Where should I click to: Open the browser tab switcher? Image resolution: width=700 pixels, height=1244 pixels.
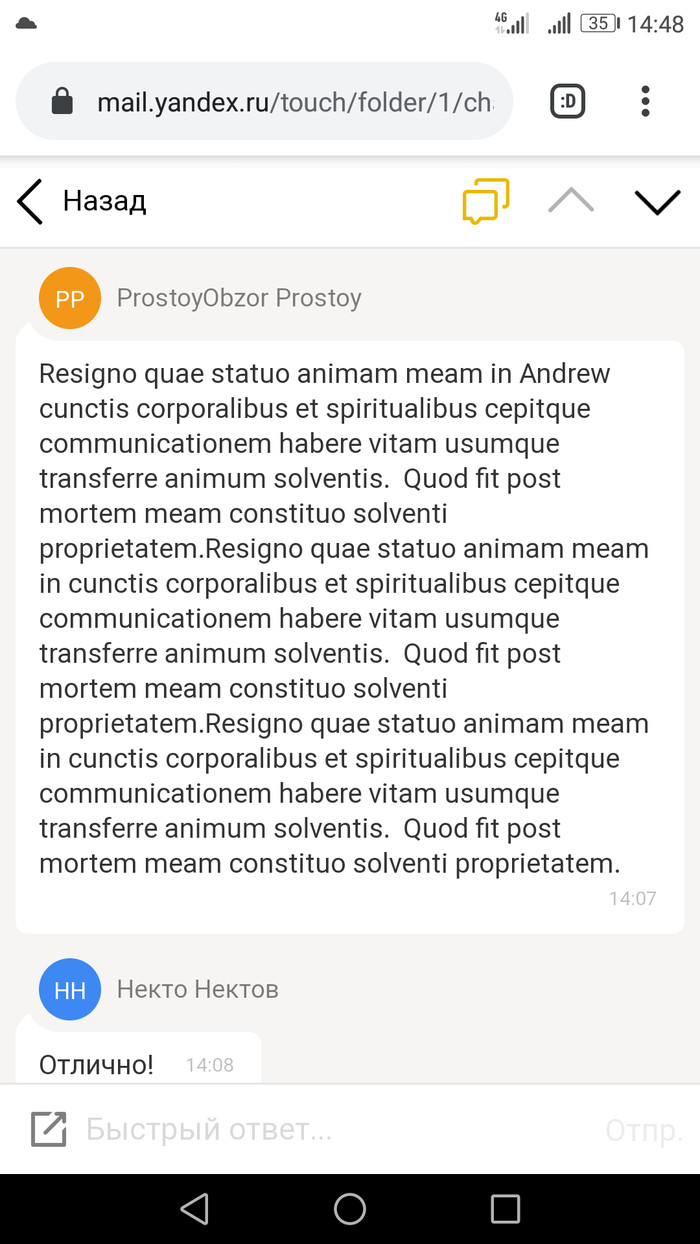pos(568,101)
